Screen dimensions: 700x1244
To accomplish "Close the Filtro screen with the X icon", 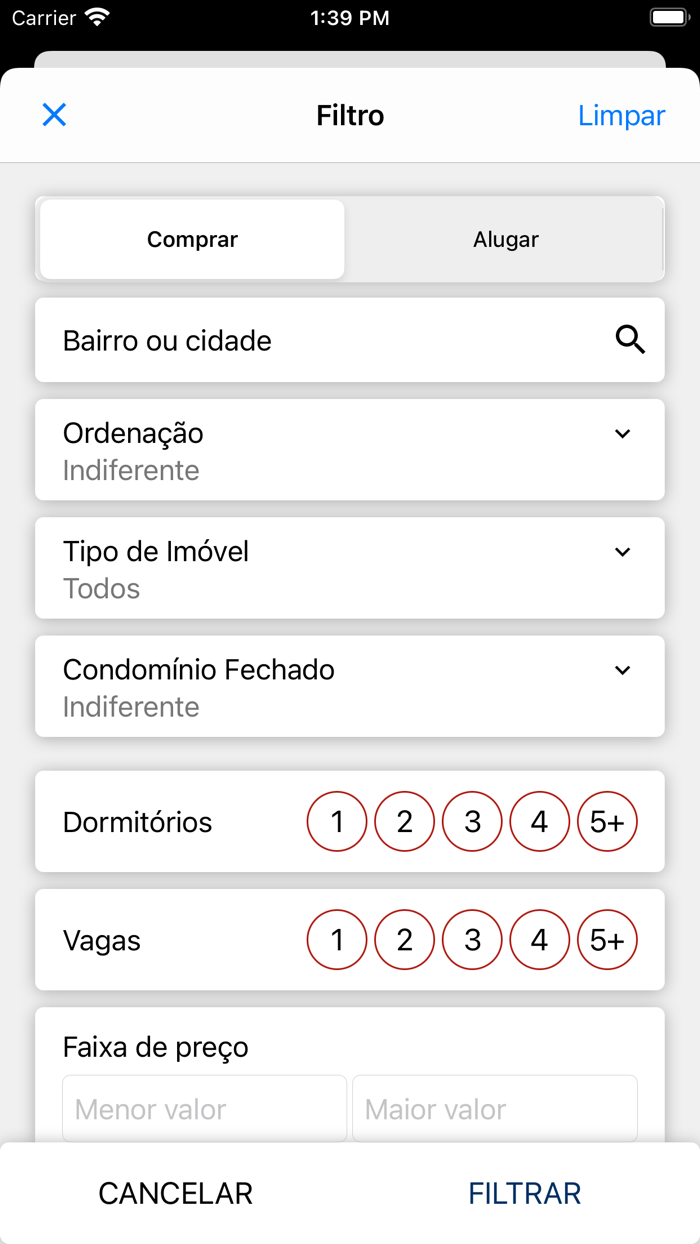I will [x=54, y=115].
